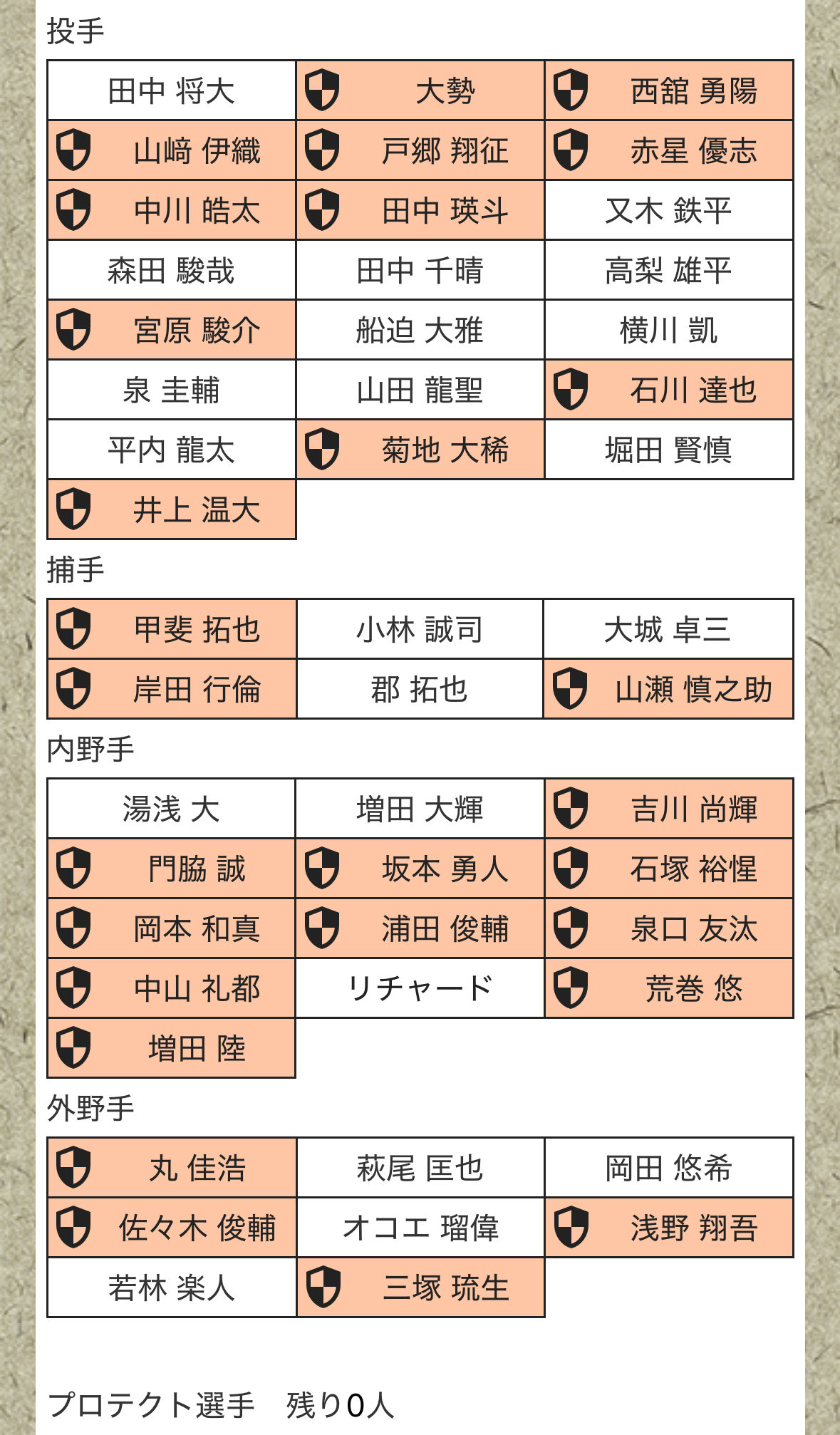The image size is (840, 1435).
Task: Unprotect catcher 山瀬 慎之助
Action: [668, 689]
